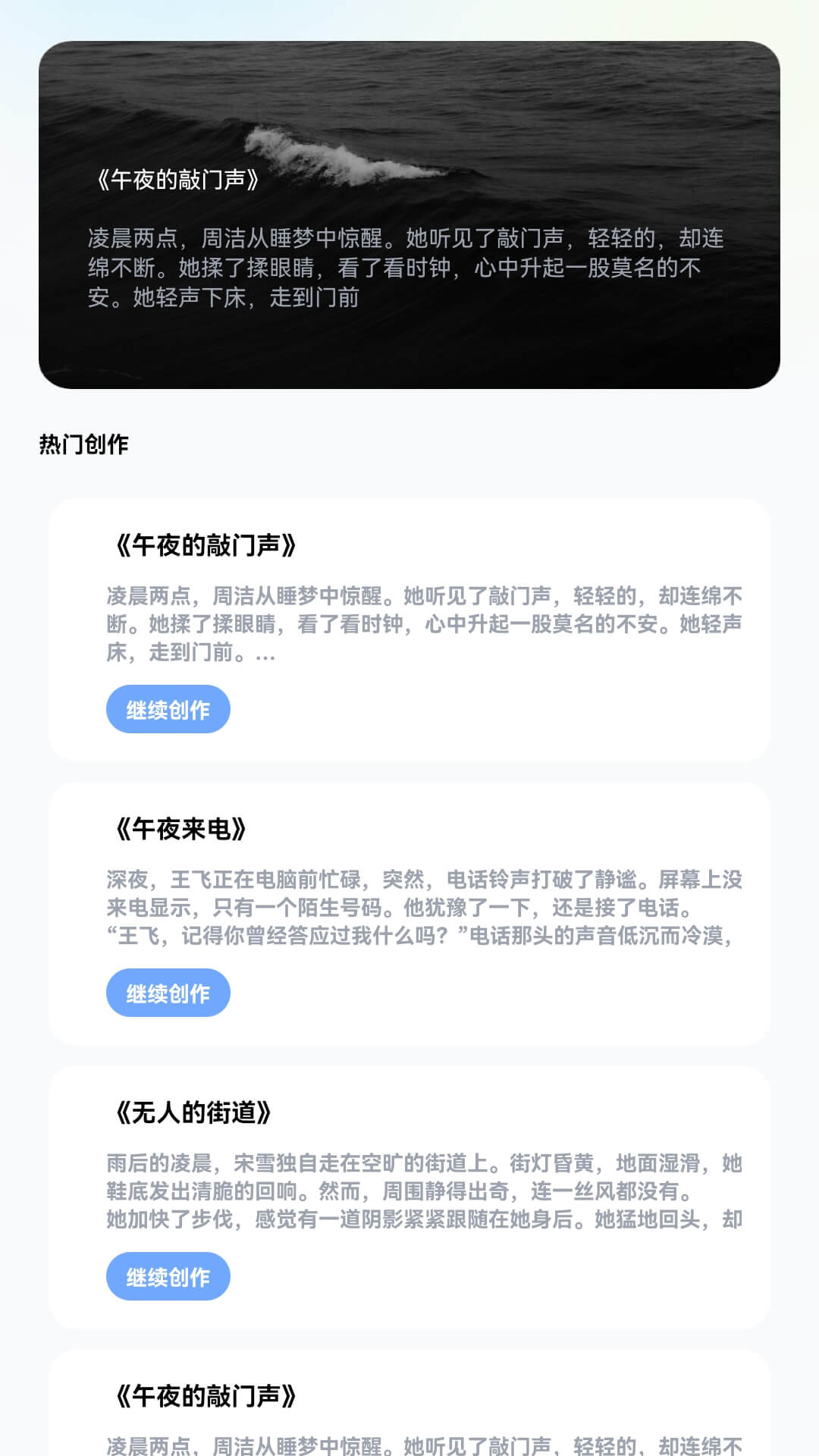Select the 《午夜来电》 card container

click(x=409, y=910)
